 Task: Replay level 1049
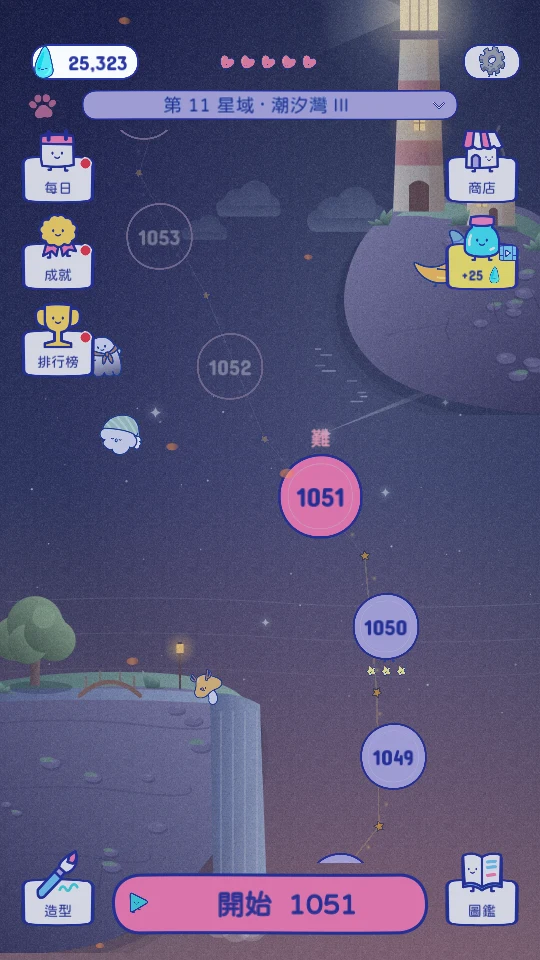393,757
